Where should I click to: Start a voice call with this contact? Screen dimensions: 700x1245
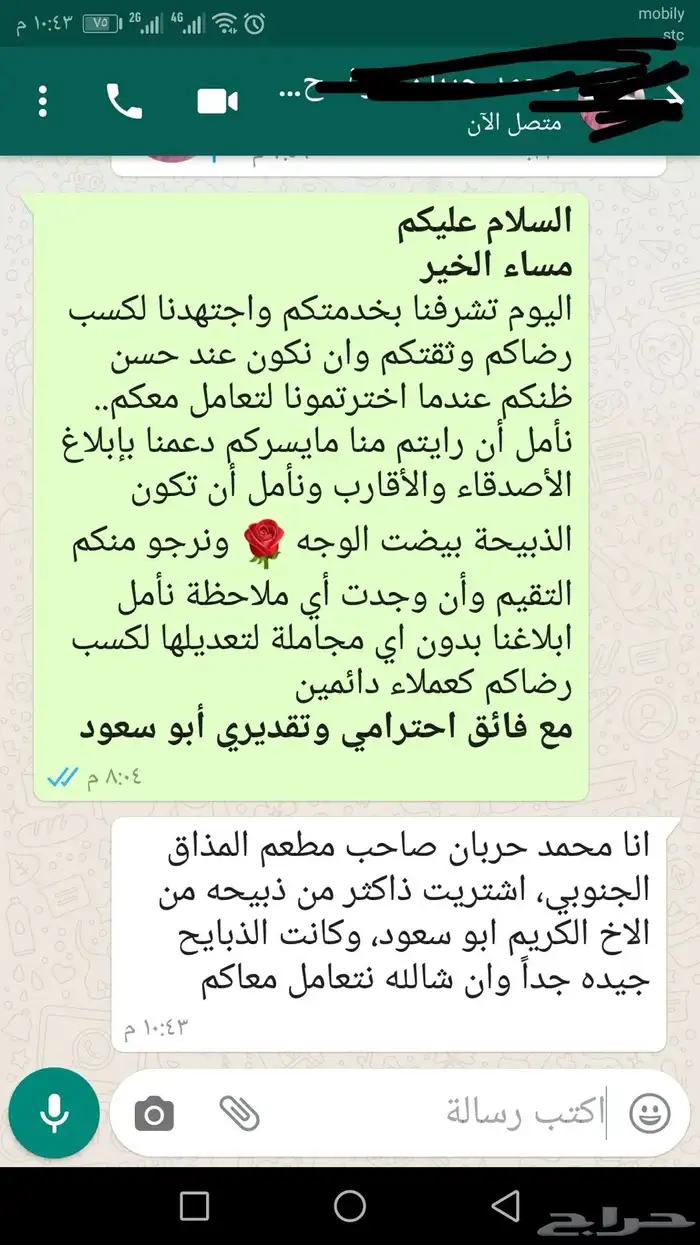tap(124, 101)
